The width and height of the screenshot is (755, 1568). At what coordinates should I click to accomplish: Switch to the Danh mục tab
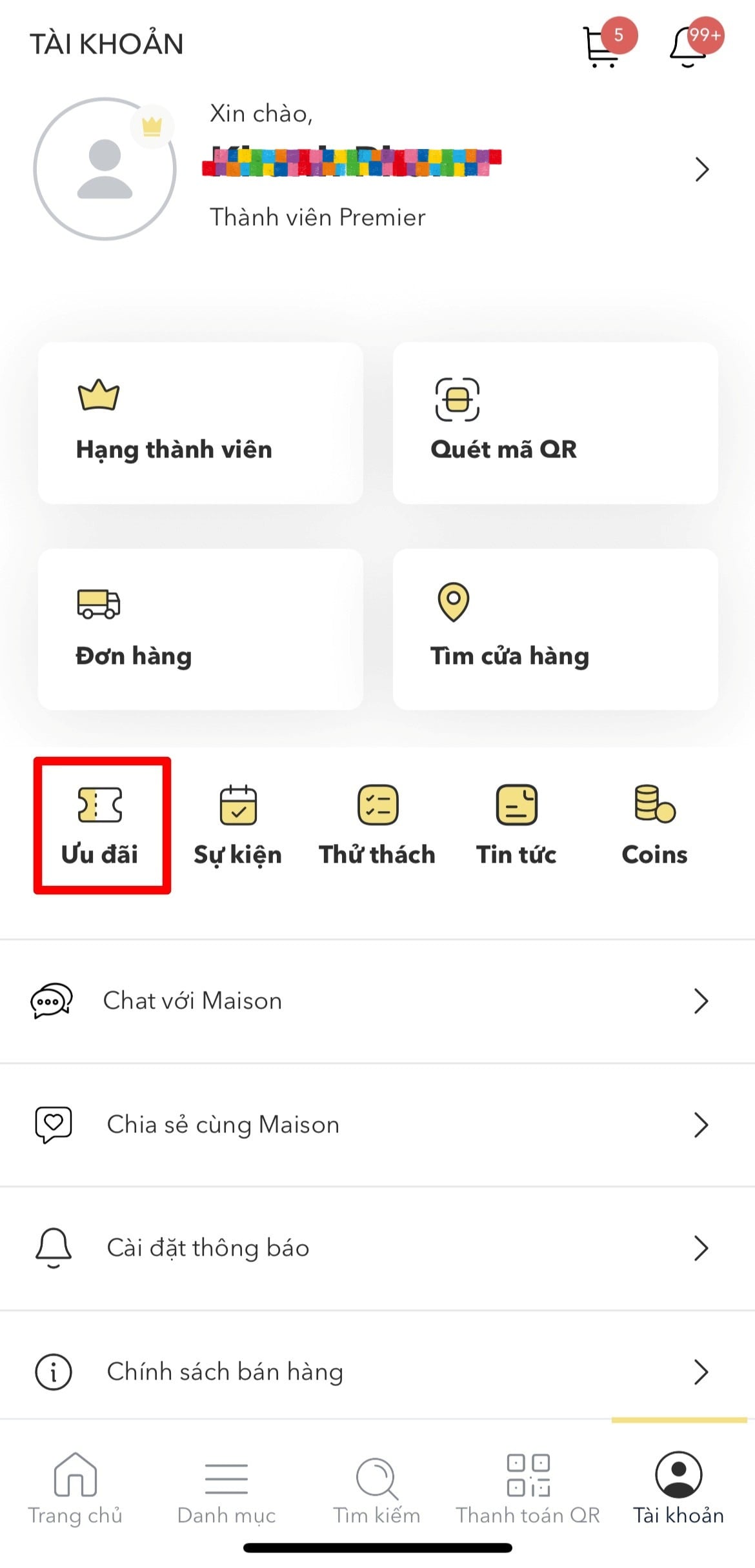(x=226, y=1489)
